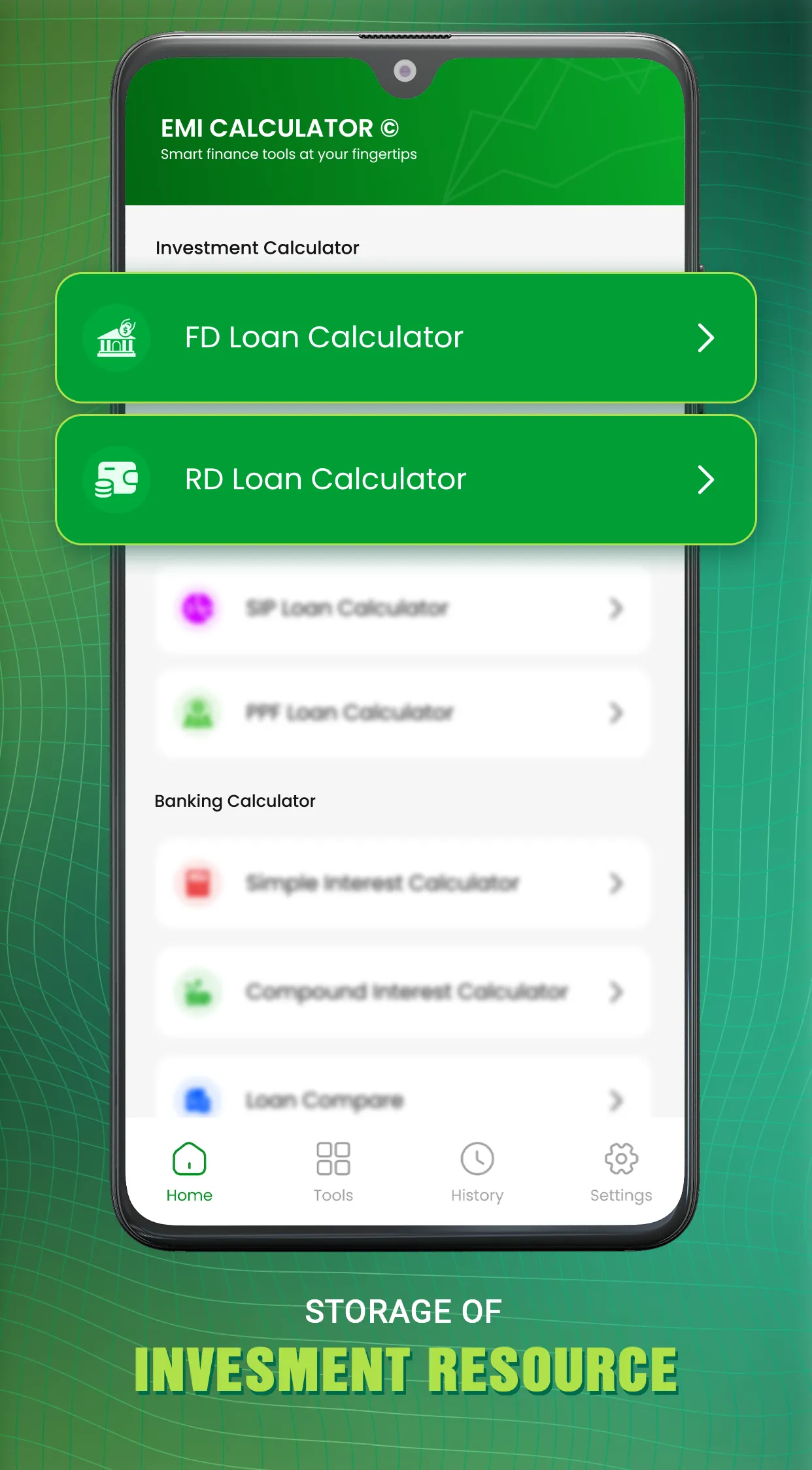Click the SIP Loan Calculator purple icon

click(x=197, y=607)
